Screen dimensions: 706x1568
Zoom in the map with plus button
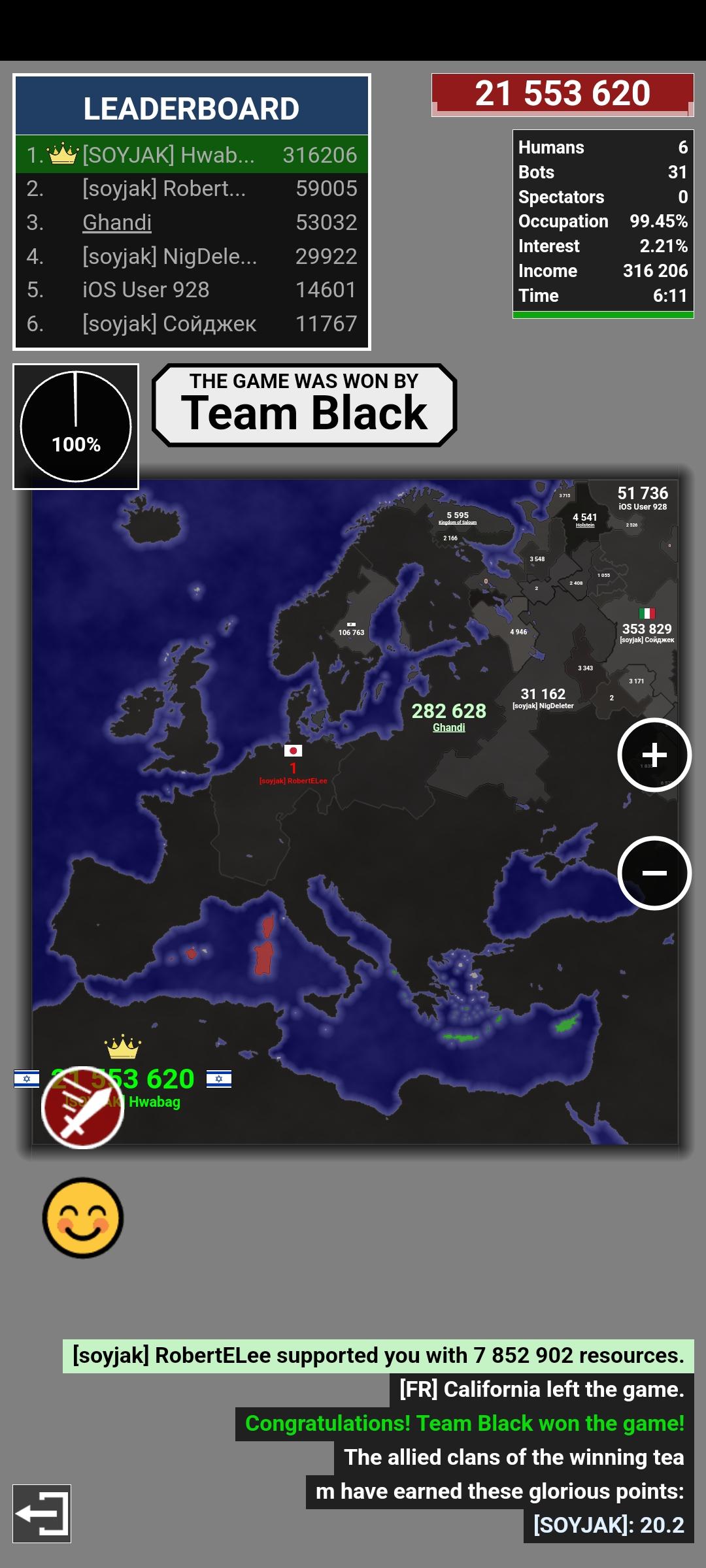654,755
